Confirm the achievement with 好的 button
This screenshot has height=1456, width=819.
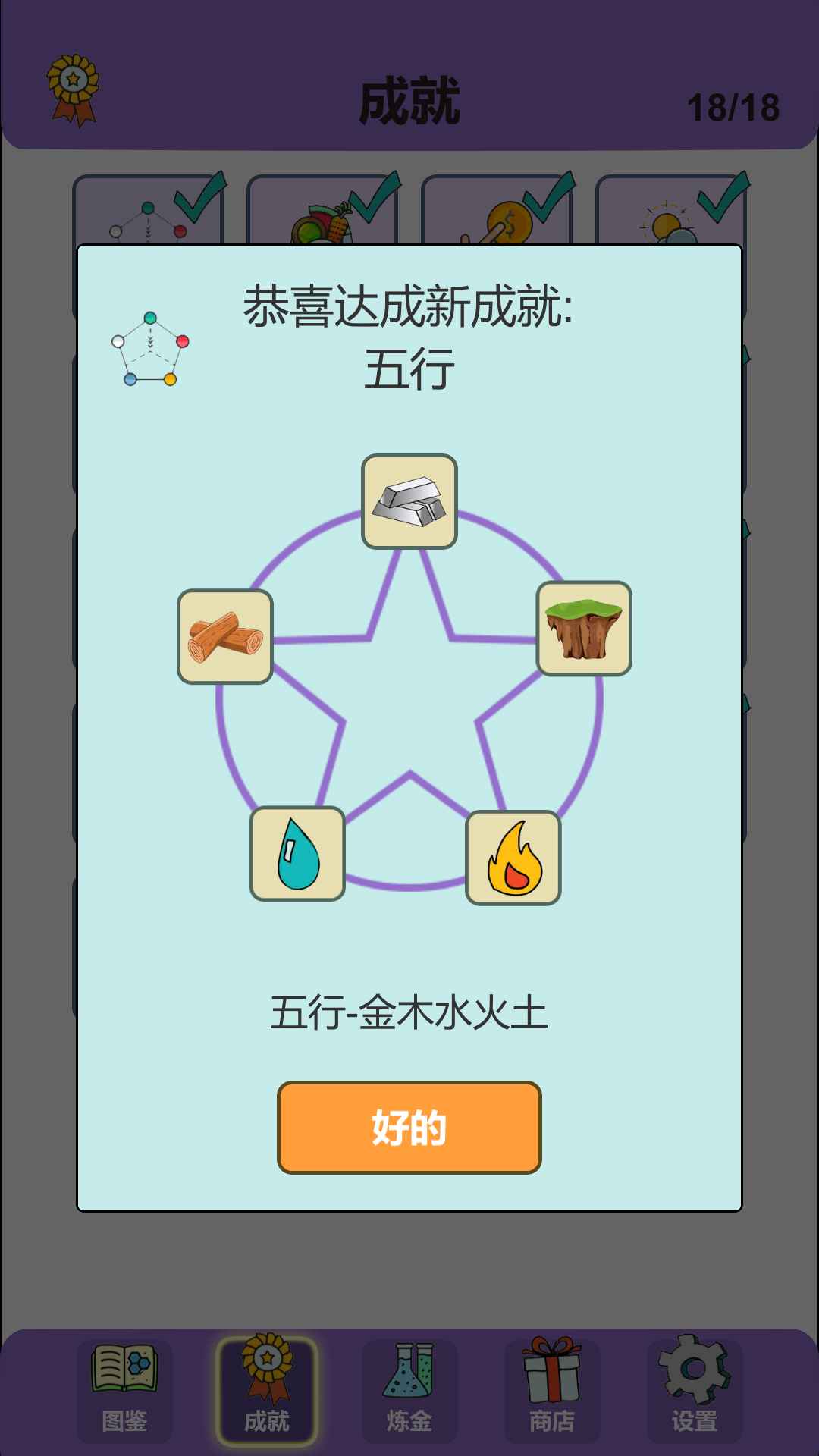tap(409, 1127)
